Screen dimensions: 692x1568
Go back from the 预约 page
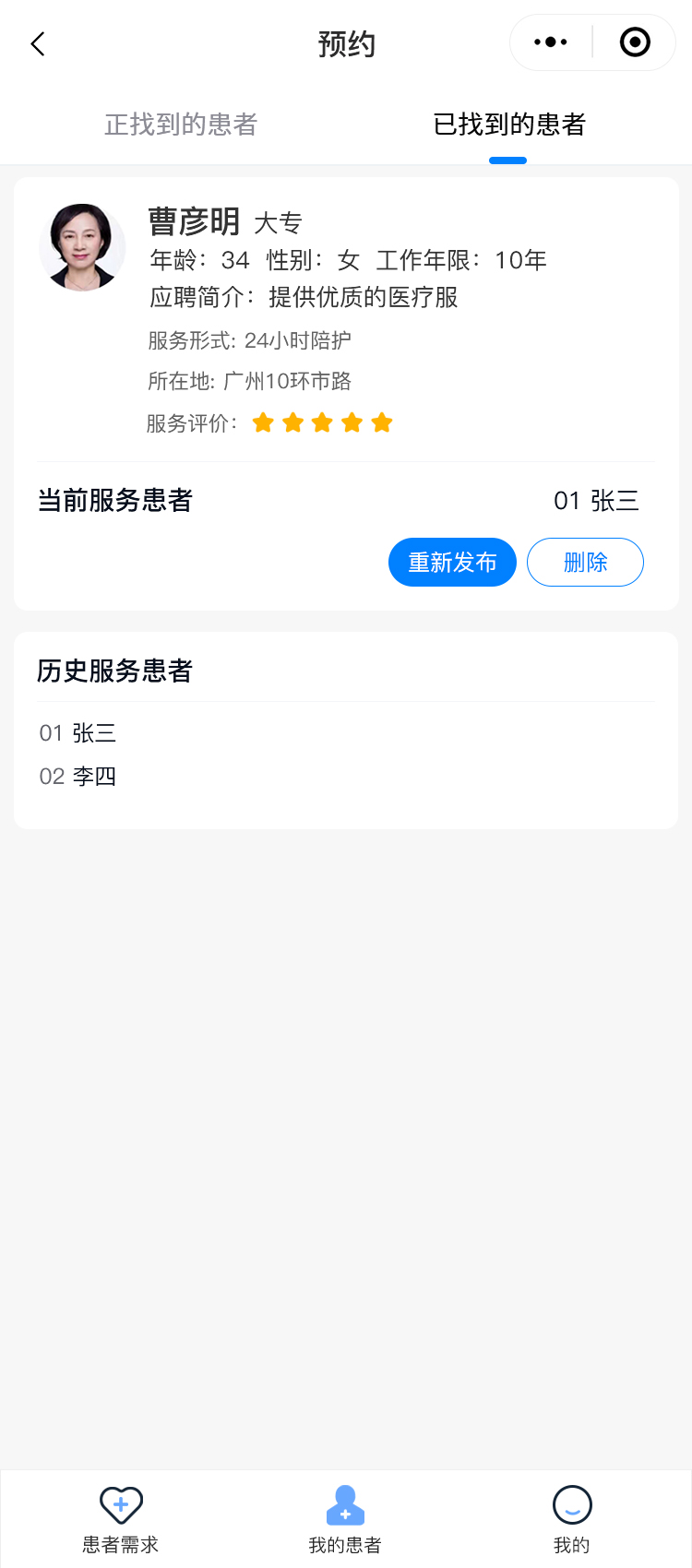coord(38,43)
